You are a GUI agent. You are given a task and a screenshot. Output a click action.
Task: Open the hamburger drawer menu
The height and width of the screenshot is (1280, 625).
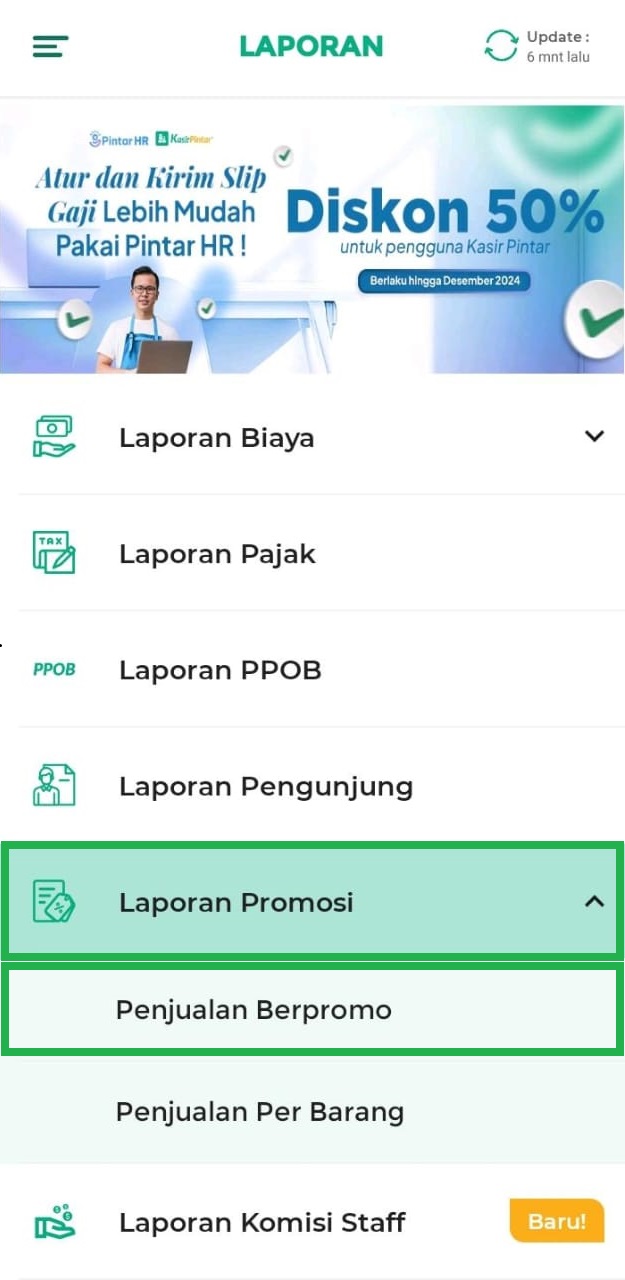click(50, 46)
